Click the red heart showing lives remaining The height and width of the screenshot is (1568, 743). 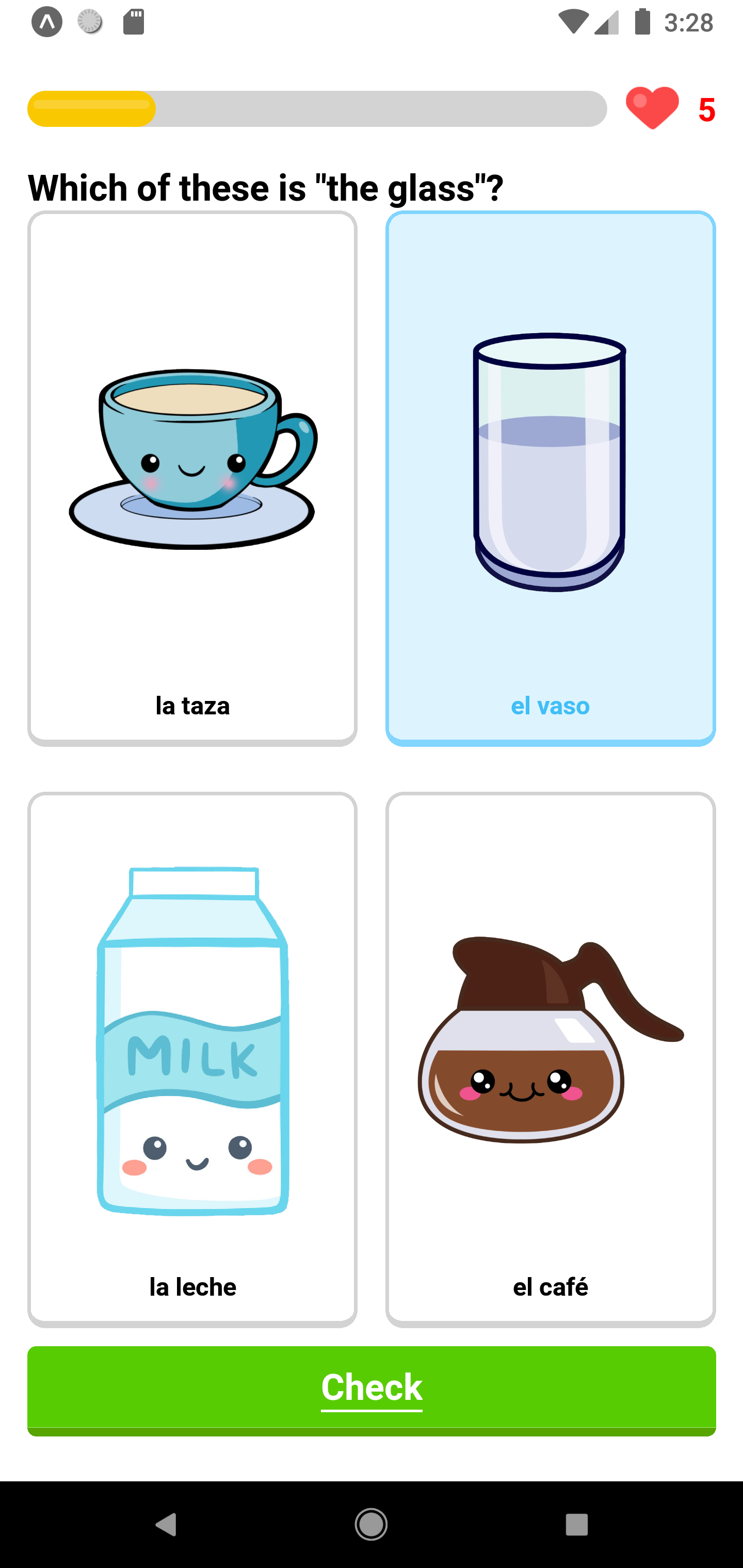(x=652, y=109)
